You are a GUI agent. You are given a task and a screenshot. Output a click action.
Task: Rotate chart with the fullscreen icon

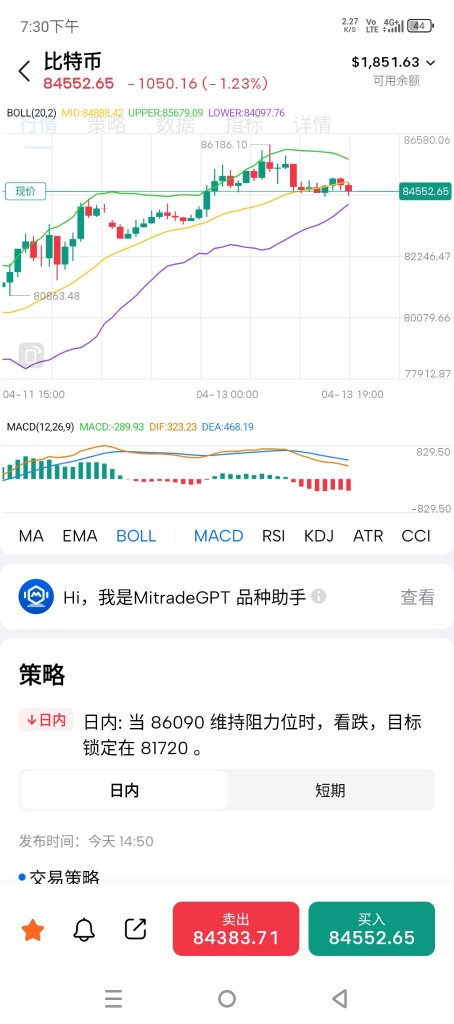(x=31, y=355)
